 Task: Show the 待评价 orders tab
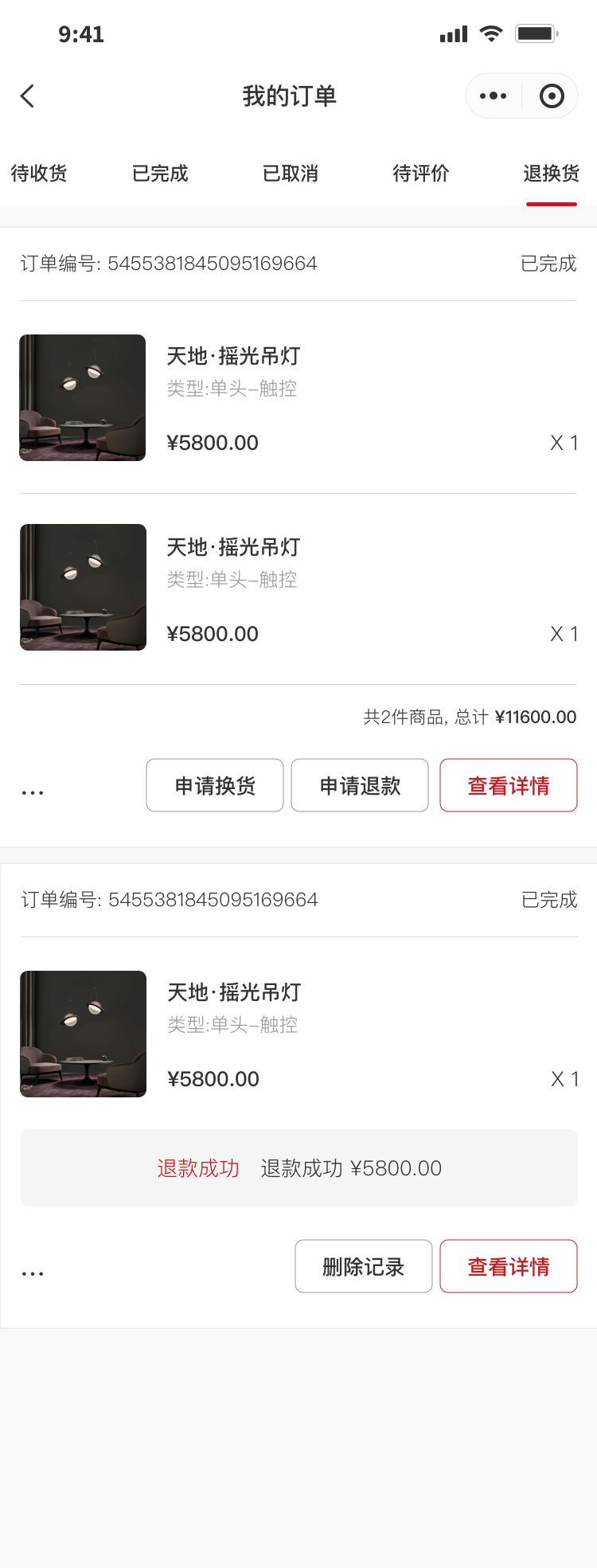coord(421,174)
